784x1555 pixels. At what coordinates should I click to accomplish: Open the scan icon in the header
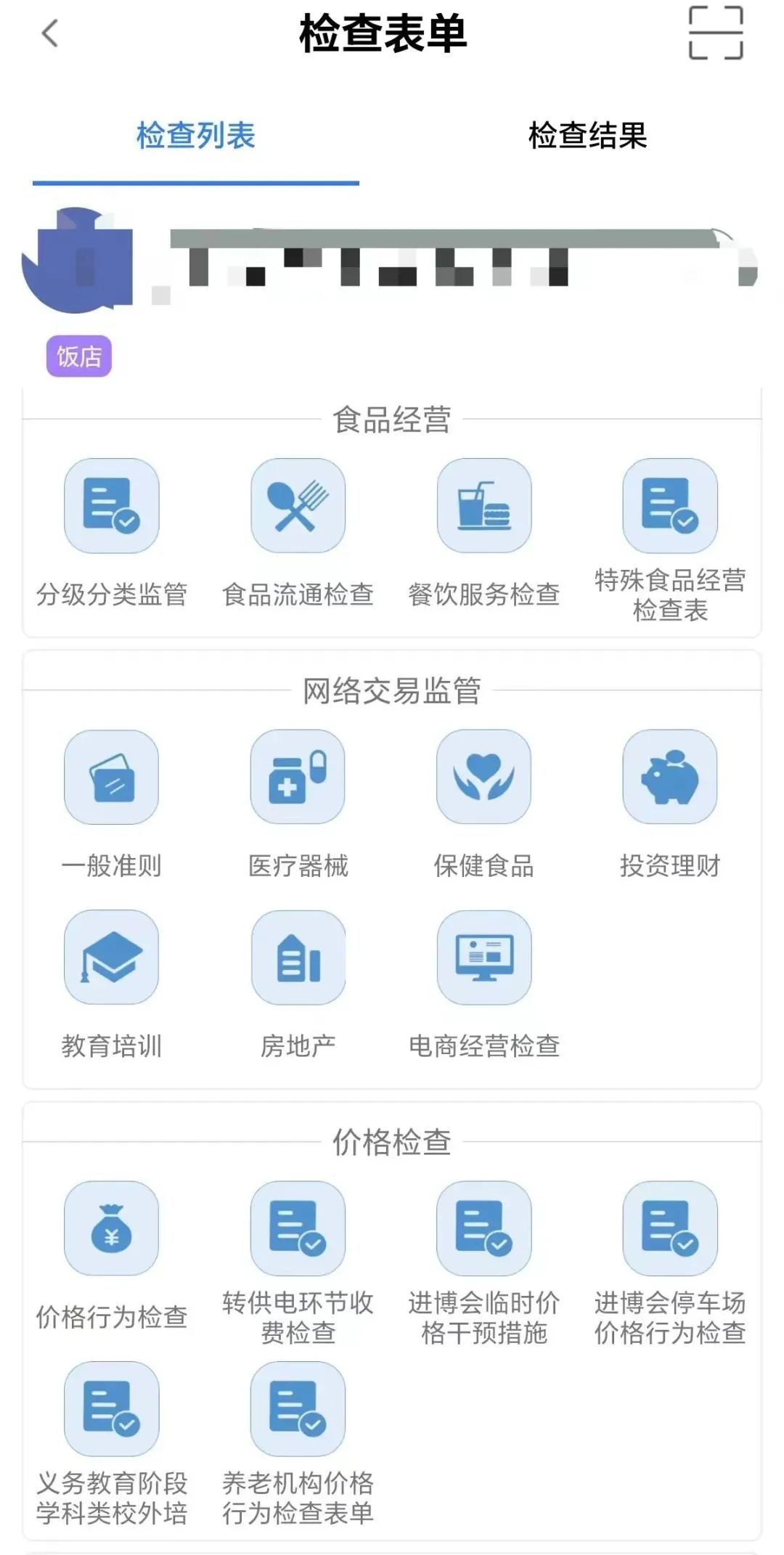(715, 33)
